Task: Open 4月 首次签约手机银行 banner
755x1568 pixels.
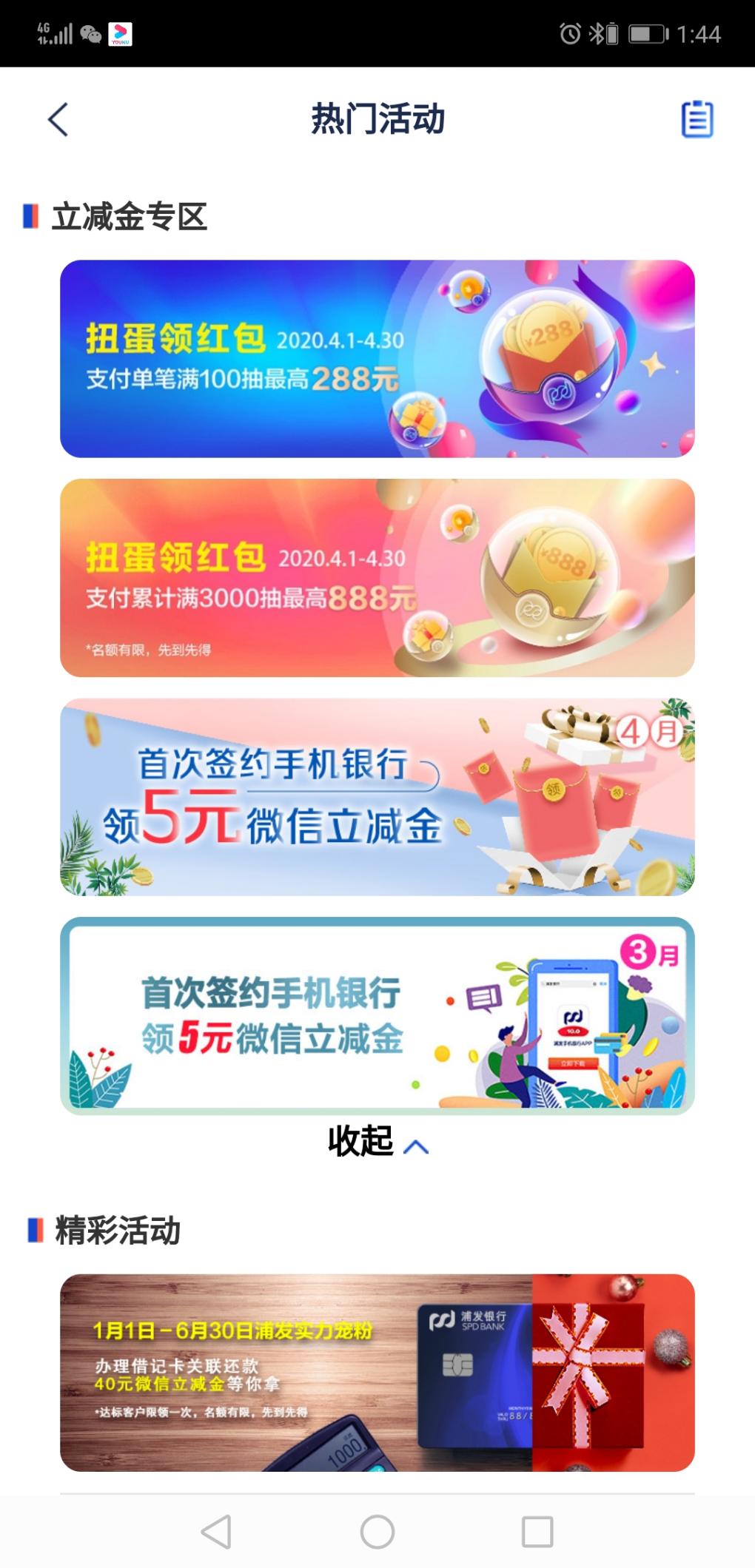Action: 377,796
